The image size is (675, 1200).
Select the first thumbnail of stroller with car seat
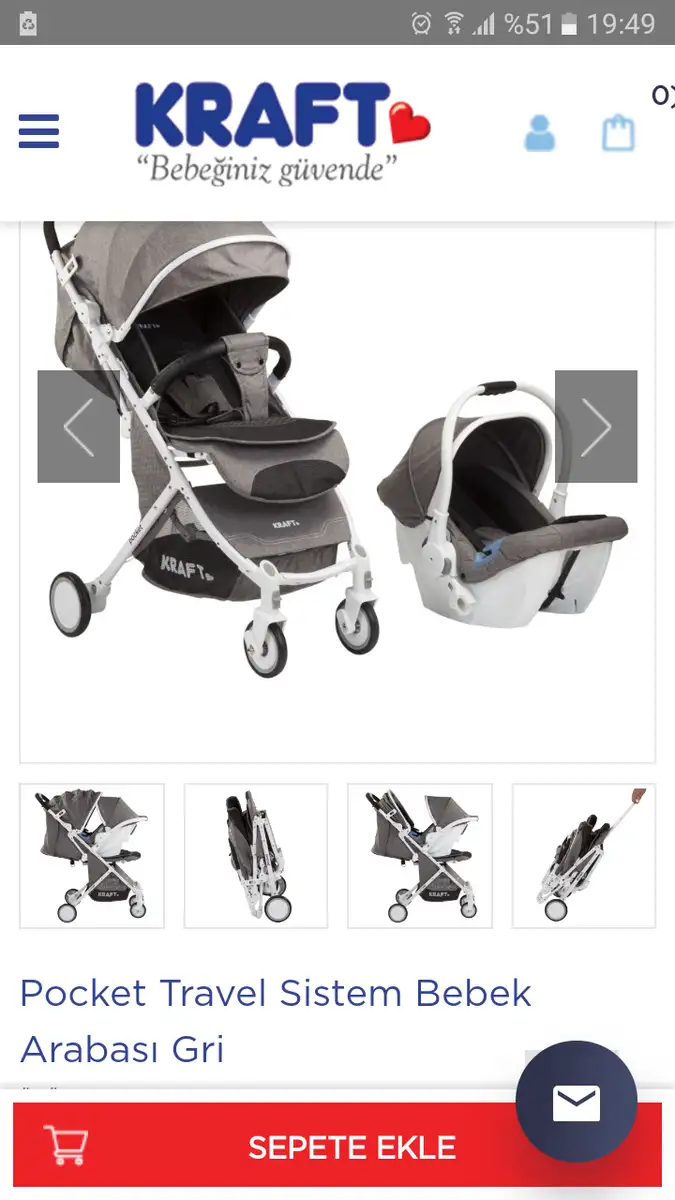[92, 856]
